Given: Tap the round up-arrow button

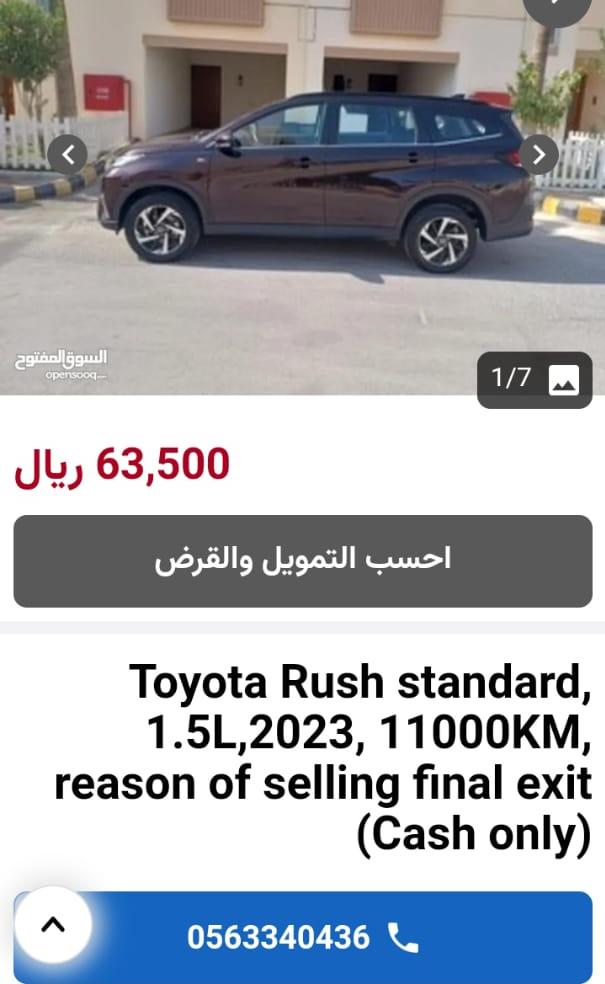Looking at the screenshot, I should coord(53,925).
